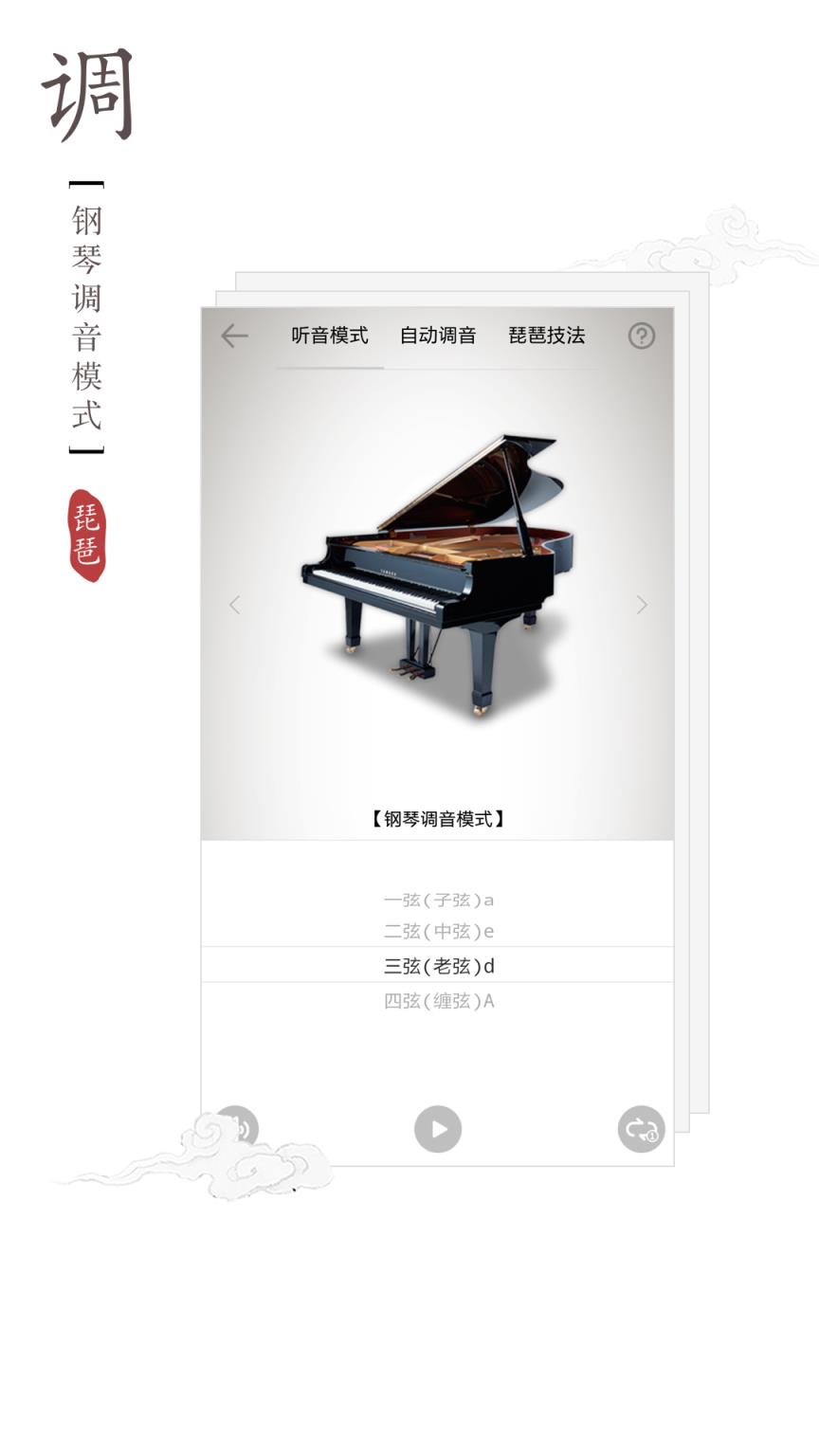Click the 听音模式 tab label
The image size is (819, 1456).
pos(329,336)
